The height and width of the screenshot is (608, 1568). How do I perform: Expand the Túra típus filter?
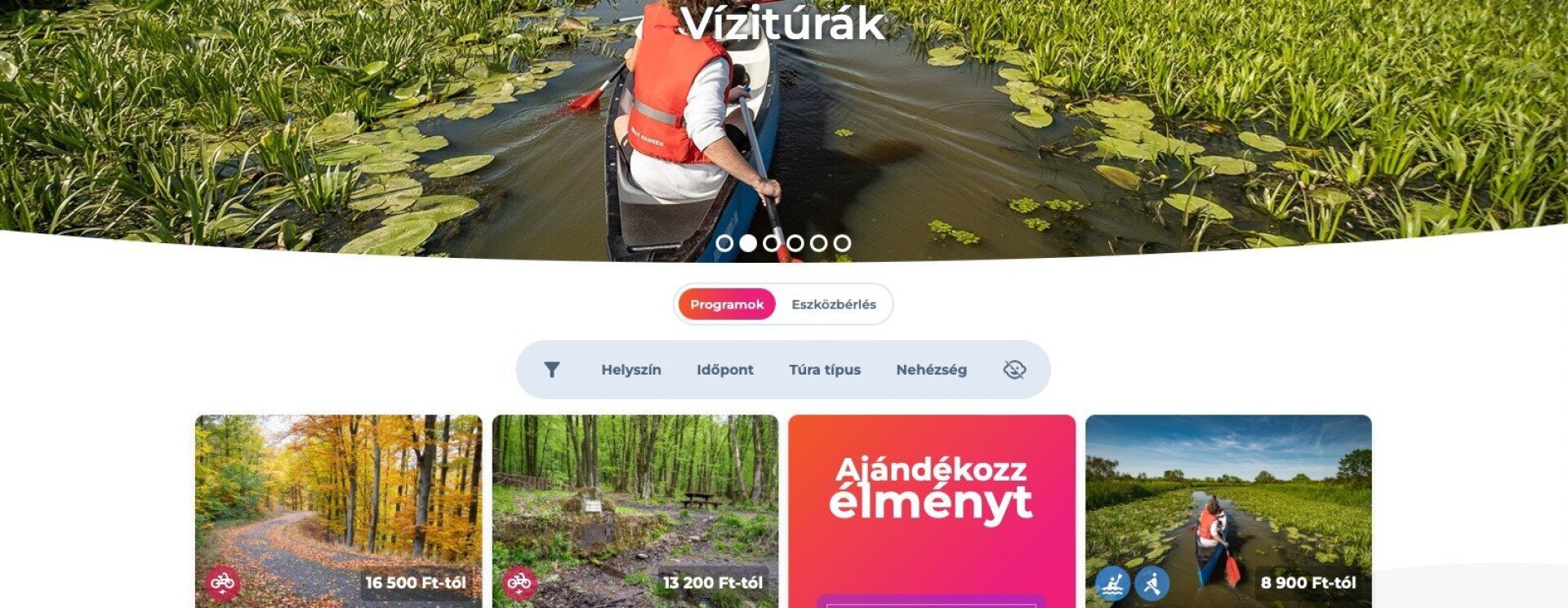[x=824, y=370]
